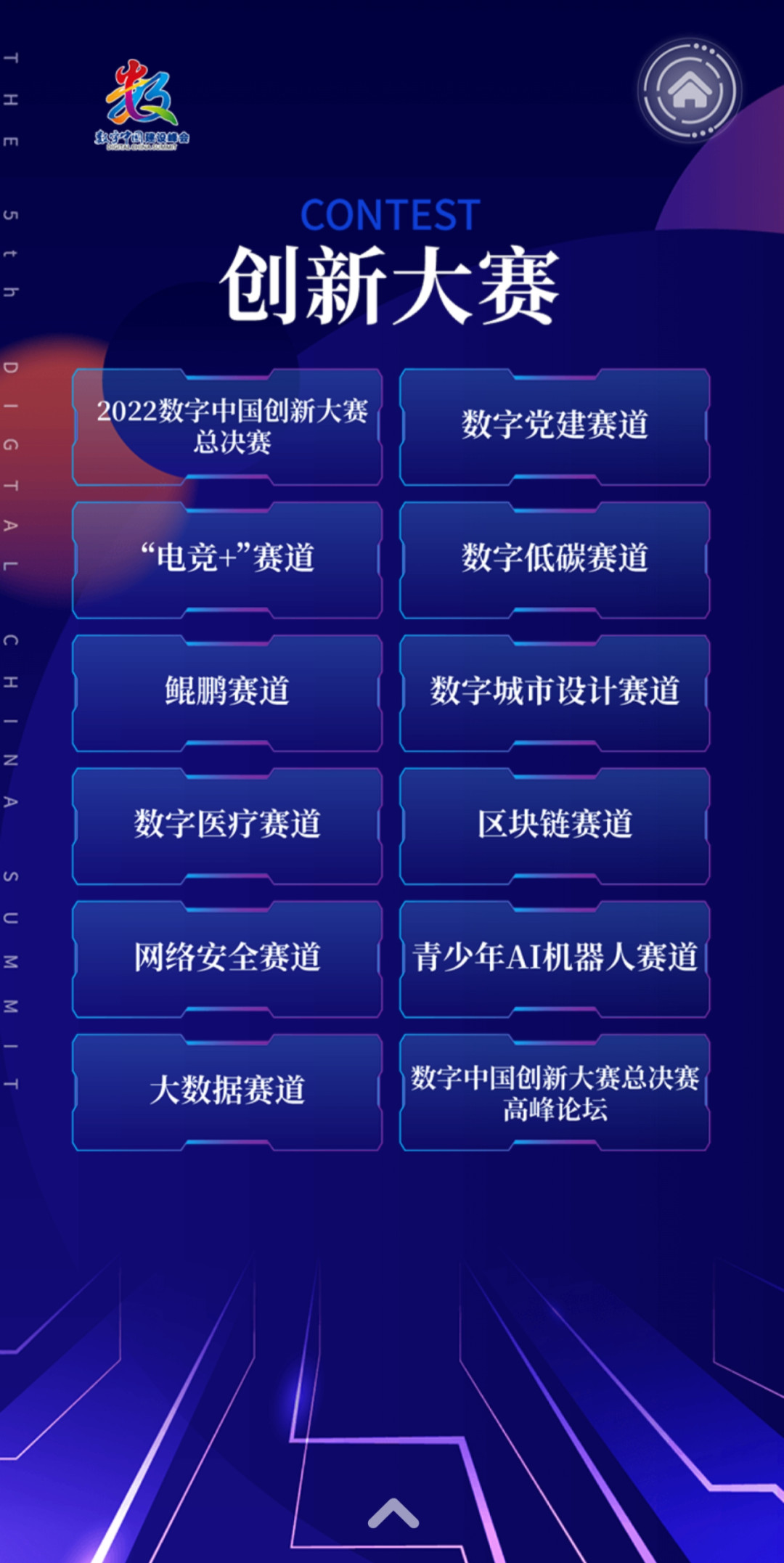Open 大数据赛道

227,1091
